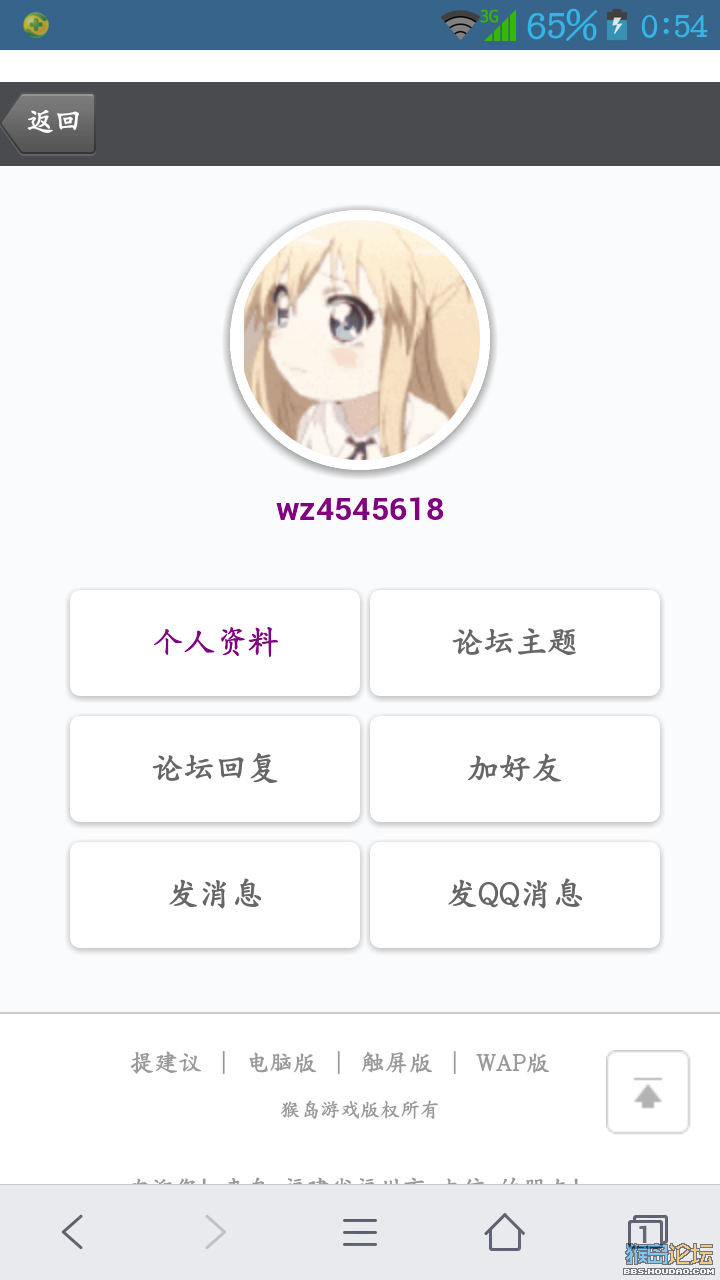Open 个人资料 profile info
Screen dimensions: 720x1280
215,642
